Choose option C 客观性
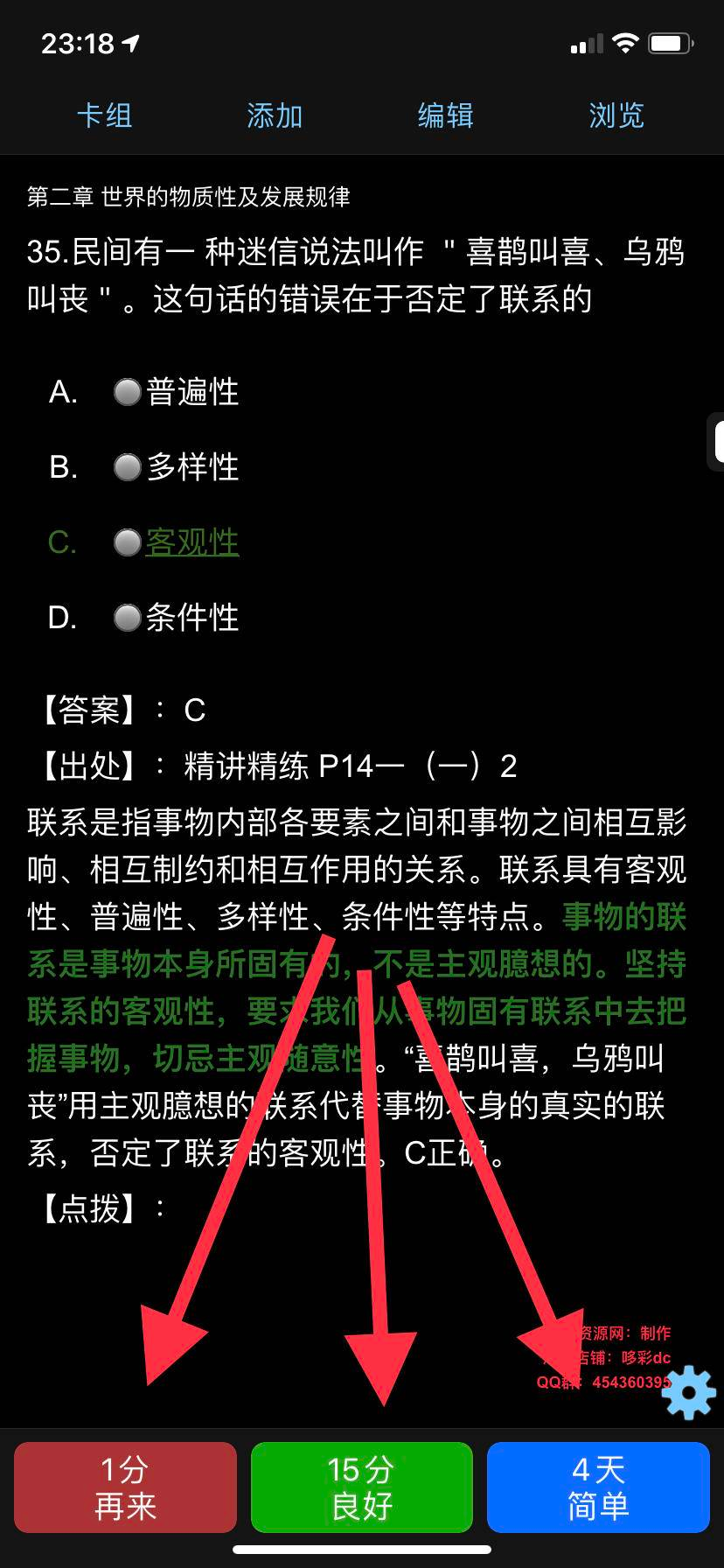This screenshot has height=1568, width=724. click(x=128, y=542)
